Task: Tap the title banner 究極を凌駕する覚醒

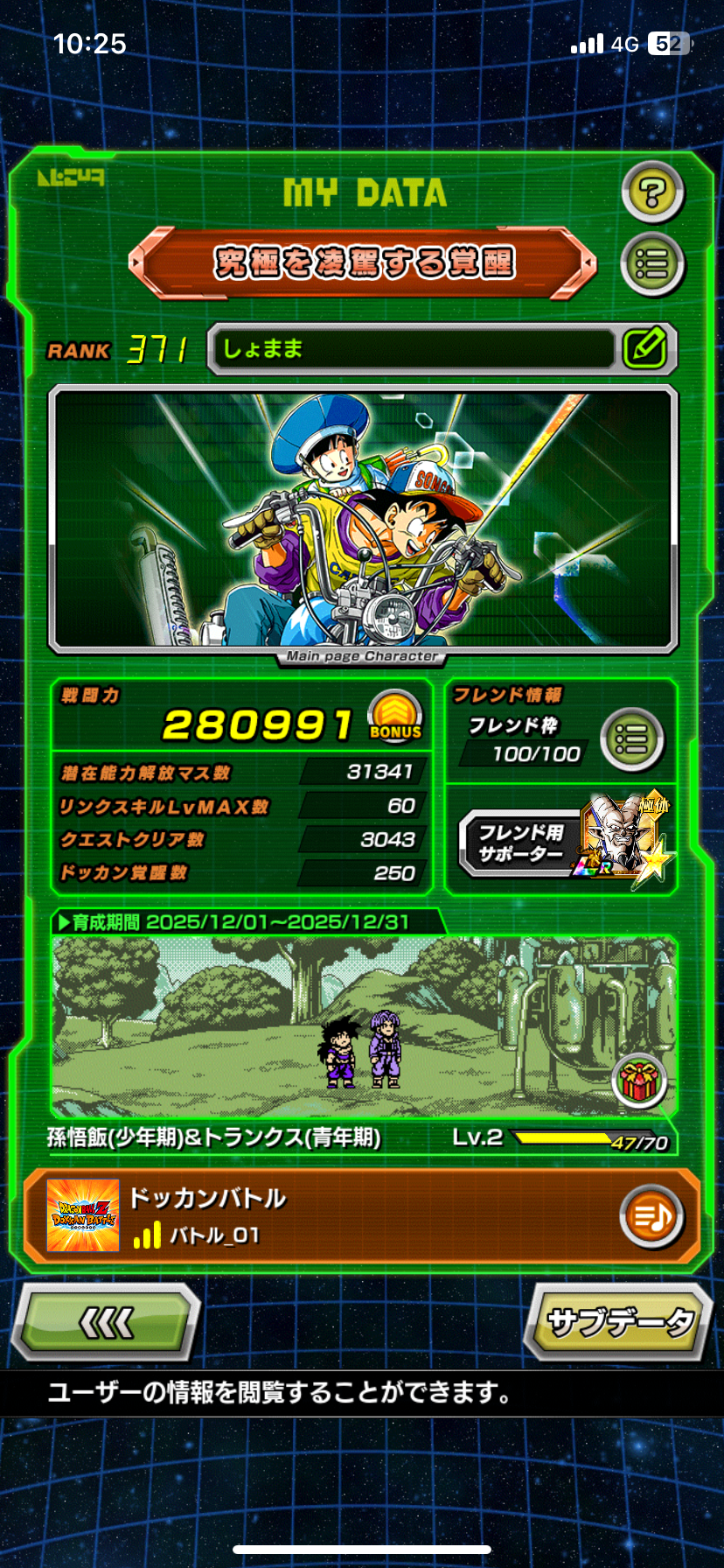Action: click(x=363, y=262)
